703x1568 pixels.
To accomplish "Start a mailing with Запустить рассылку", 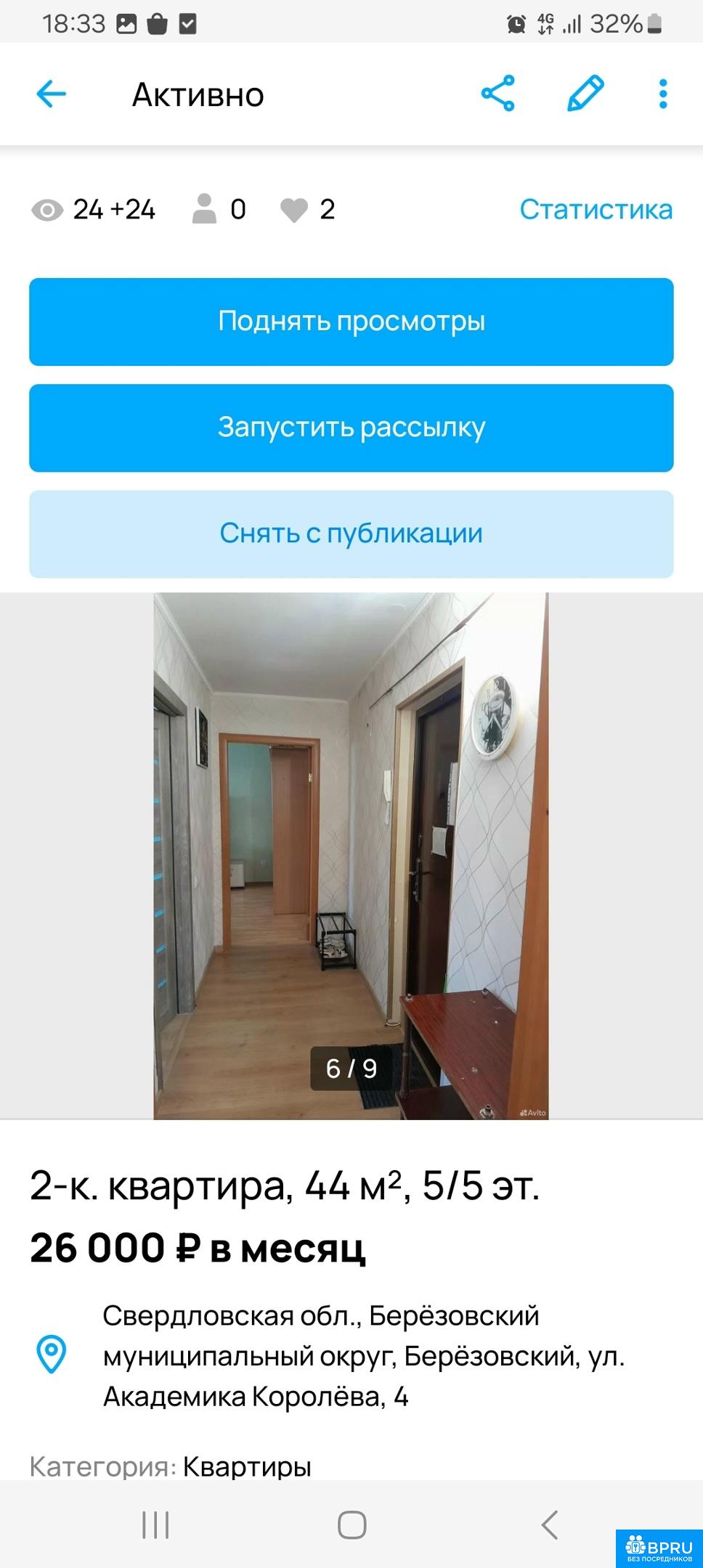I will (x=351, y=428).
